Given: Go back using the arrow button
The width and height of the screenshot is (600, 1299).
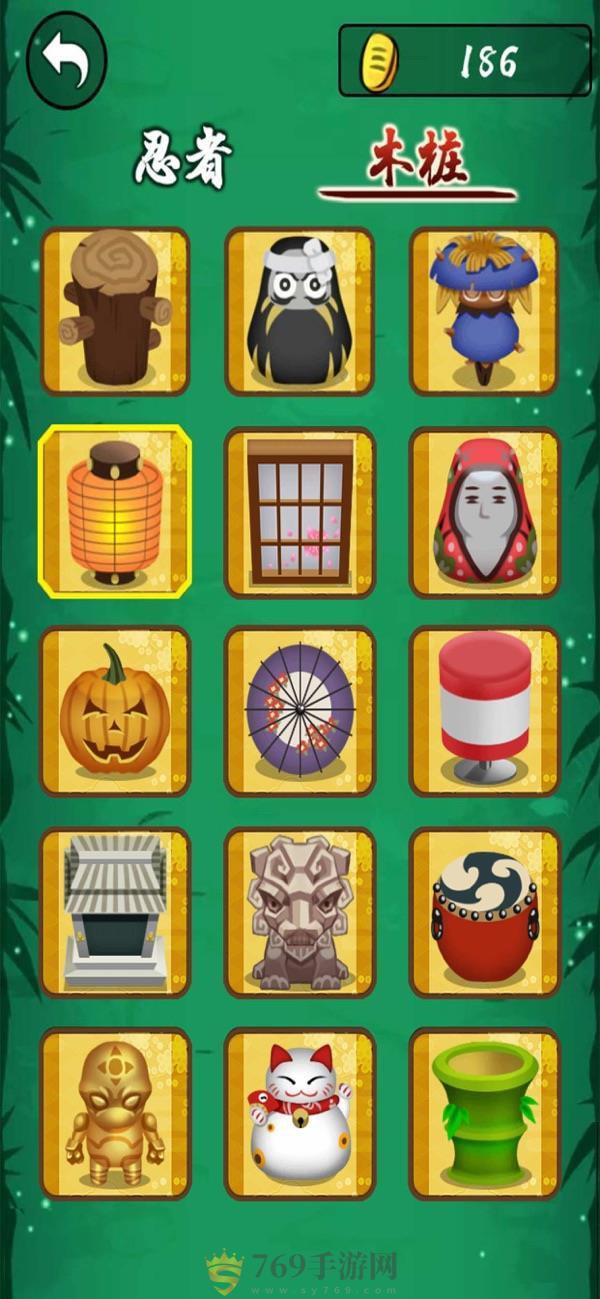Looking at the screenshot, I should pos(66,59).
